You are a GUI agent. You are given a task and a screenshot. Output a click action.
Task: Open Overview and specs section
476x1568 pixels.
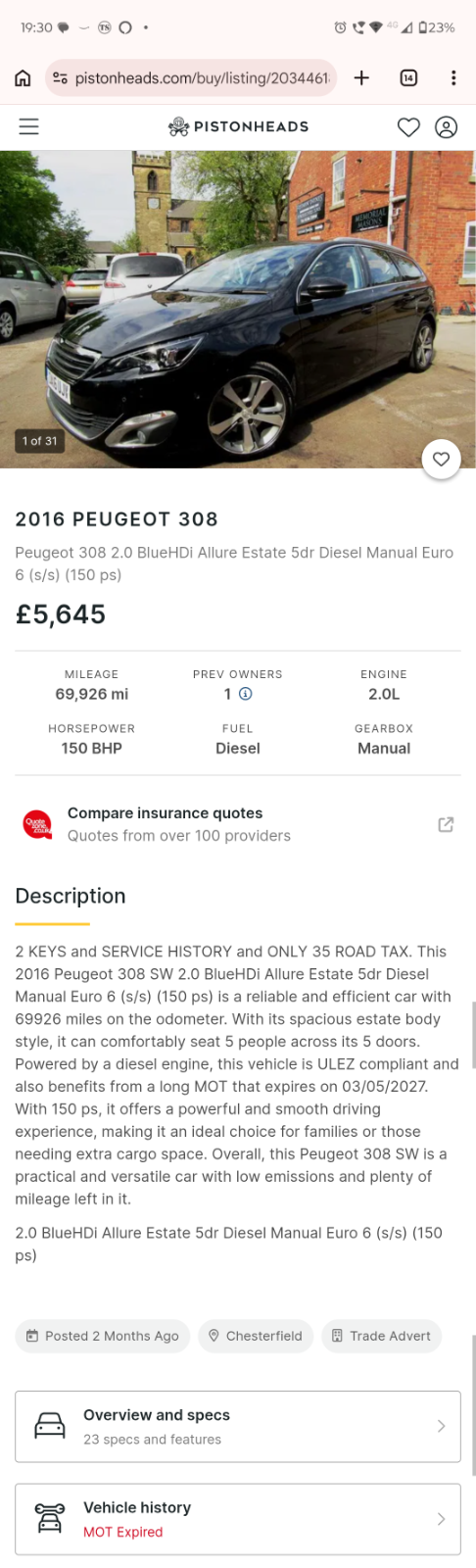(238, 1427)
